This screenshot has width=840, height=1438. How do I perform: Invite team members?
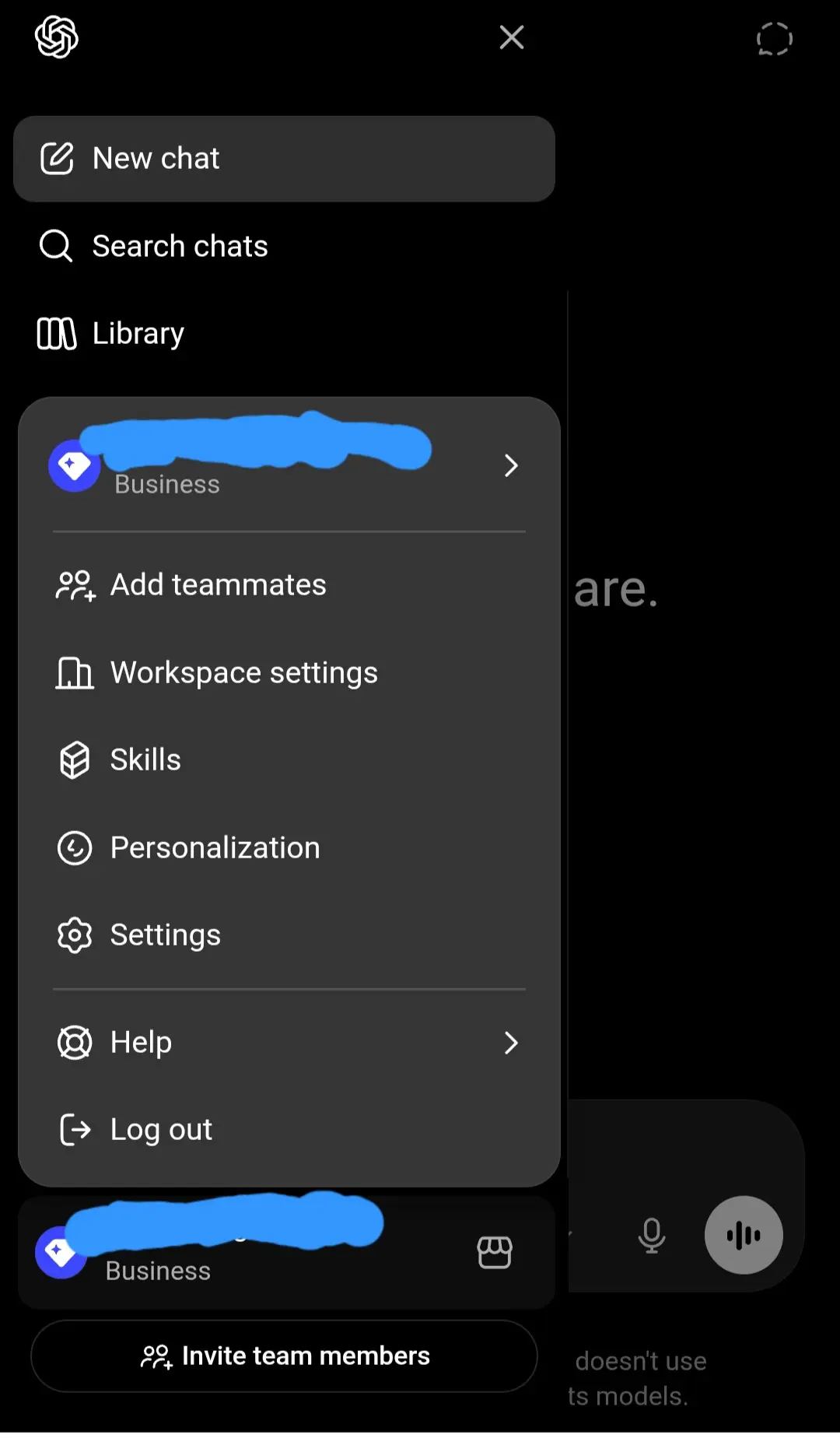tap(284, 1356)
